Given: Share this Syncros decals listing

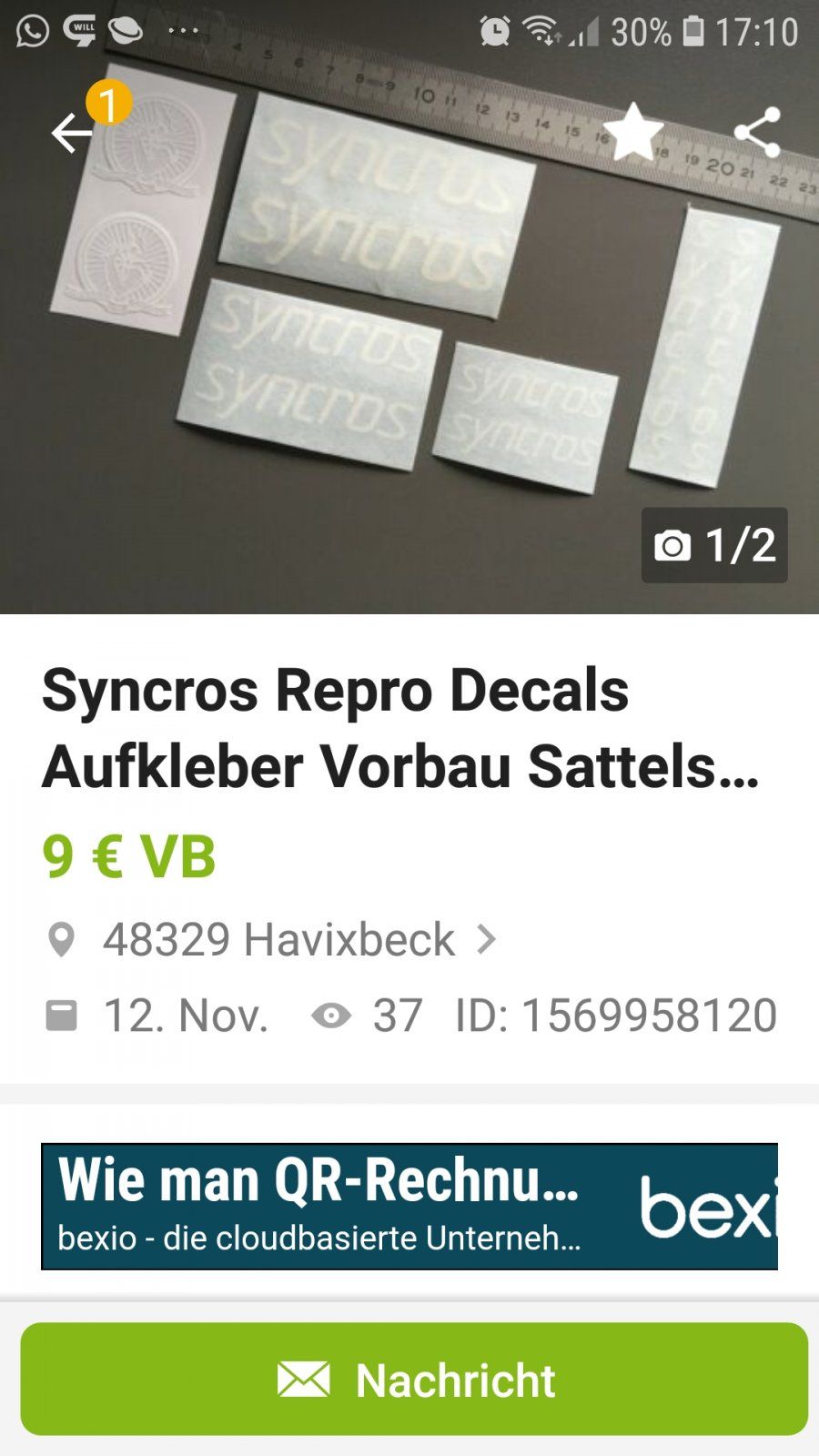Looking at the screenshot, I should coord(757,133).
